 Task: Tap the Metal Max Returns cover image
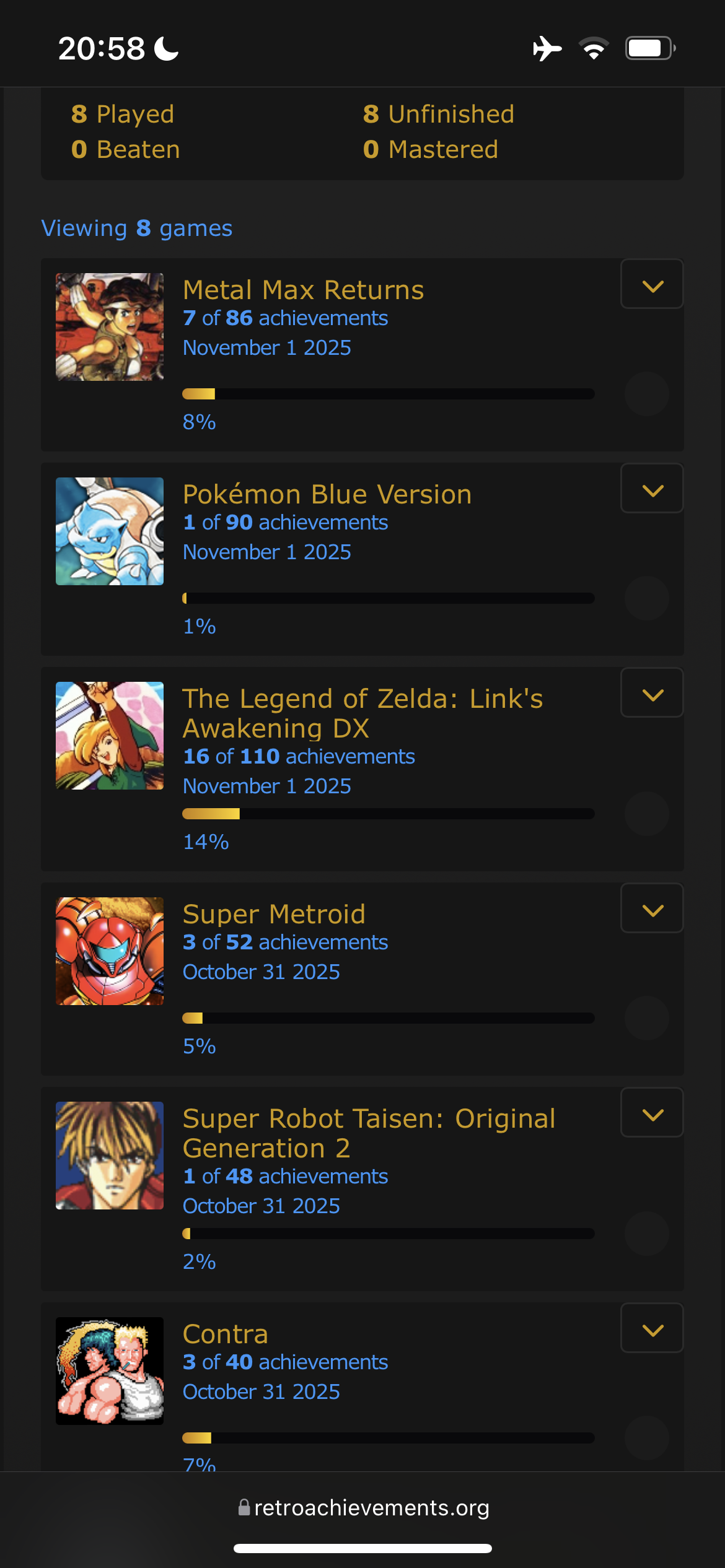coord(110,327)
